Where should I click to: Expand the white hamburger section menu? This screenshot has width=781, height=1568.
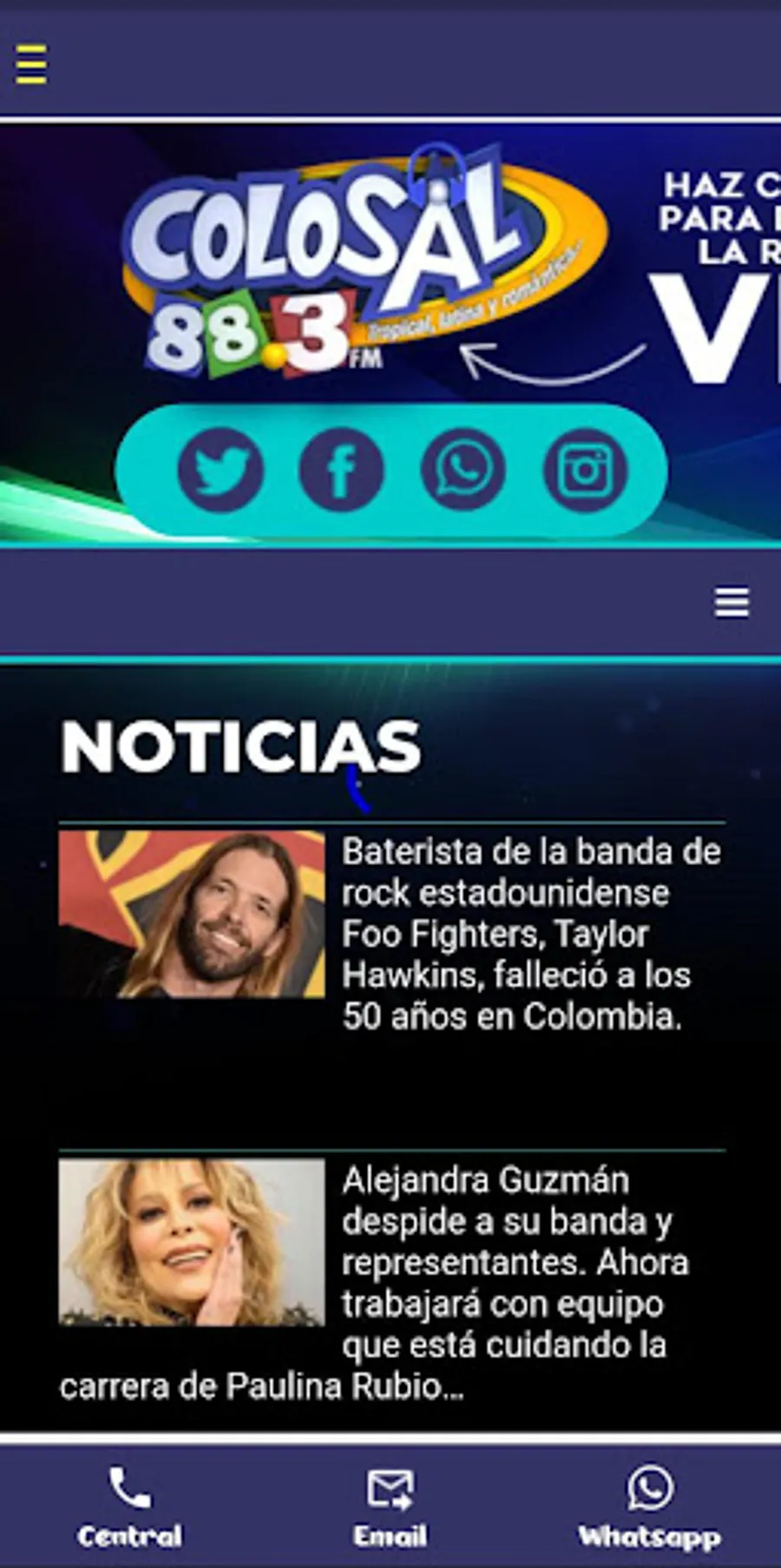tap(732, 602)
